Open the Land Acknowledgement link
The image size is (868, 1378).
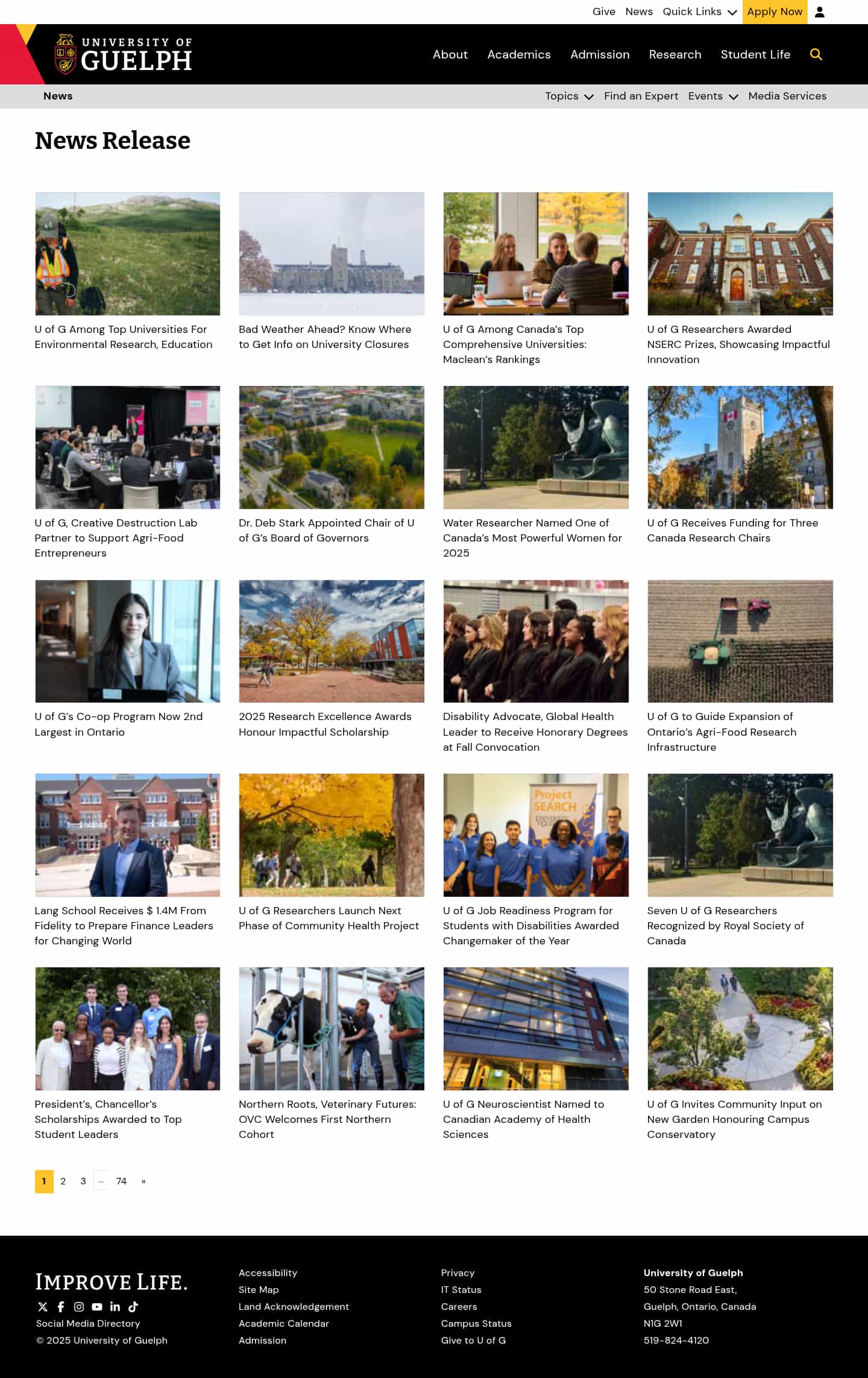[294, 1306]
